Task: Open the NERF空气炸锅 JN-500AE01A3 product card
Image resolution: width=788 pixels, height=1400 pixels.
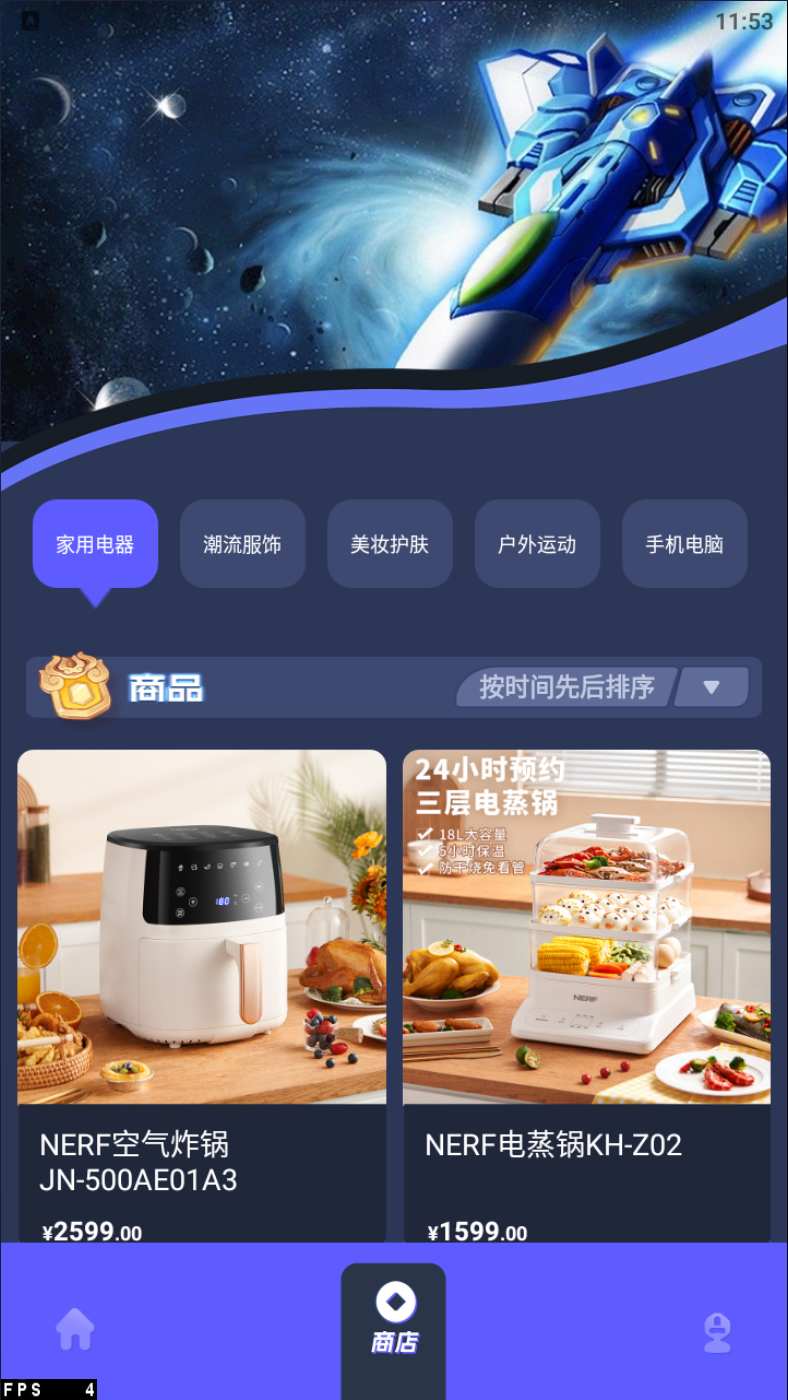Action: point(202,996)
